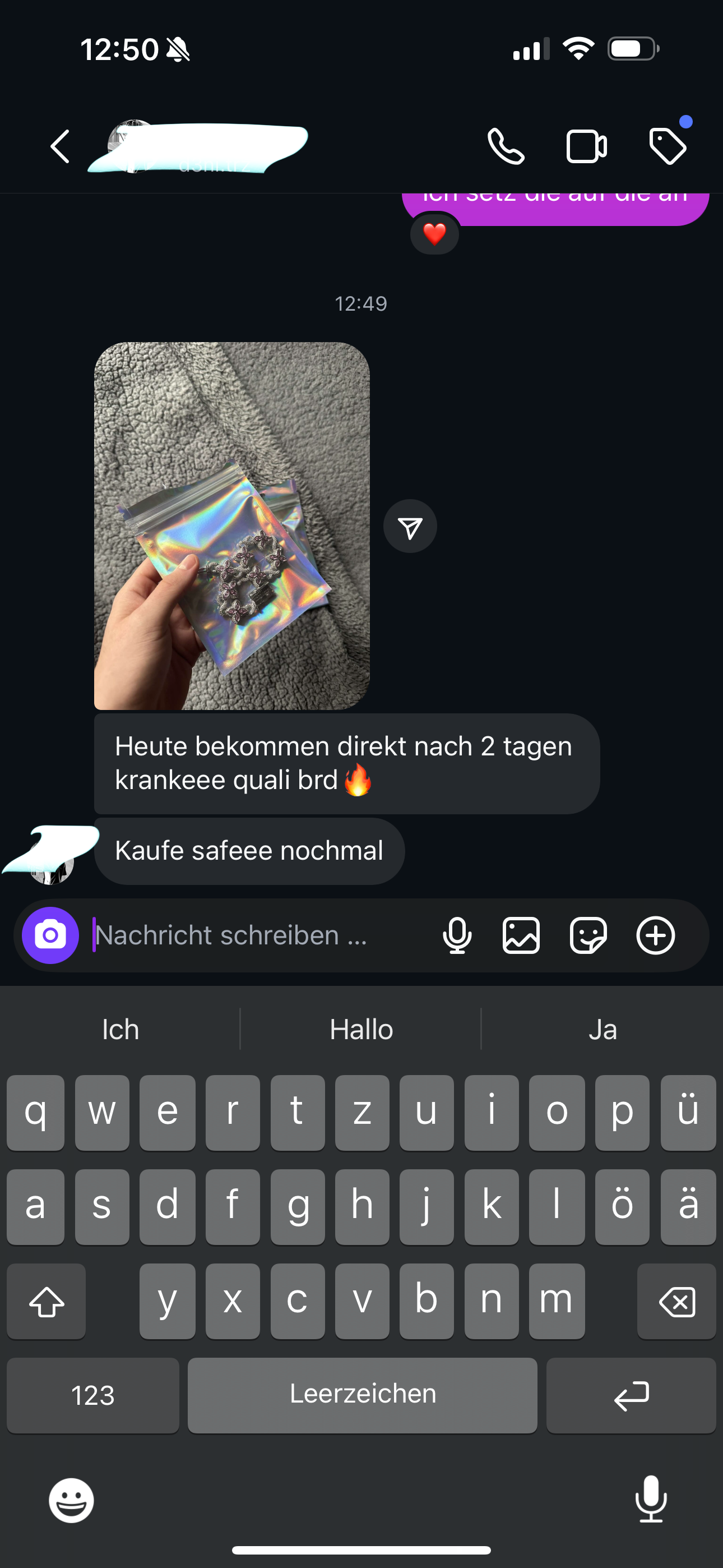Go back to the chat list
Image resolution: width=723 pixels, height=1568 pixels.
pos(59,147)
